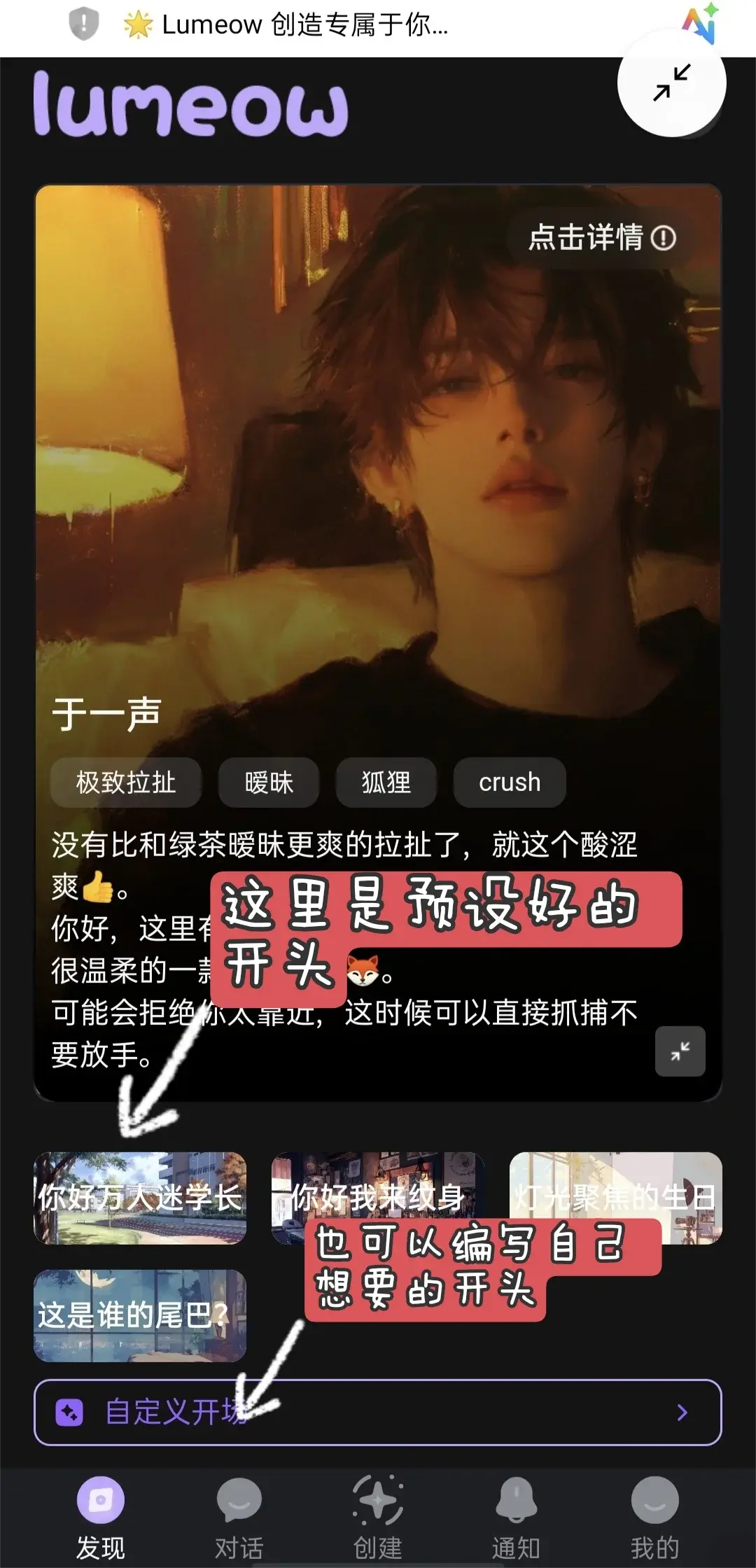Tap the round minimize button at top
The width and height of the screenshot is (756, 1568).
pyautogui.click(x=671, y=83)
